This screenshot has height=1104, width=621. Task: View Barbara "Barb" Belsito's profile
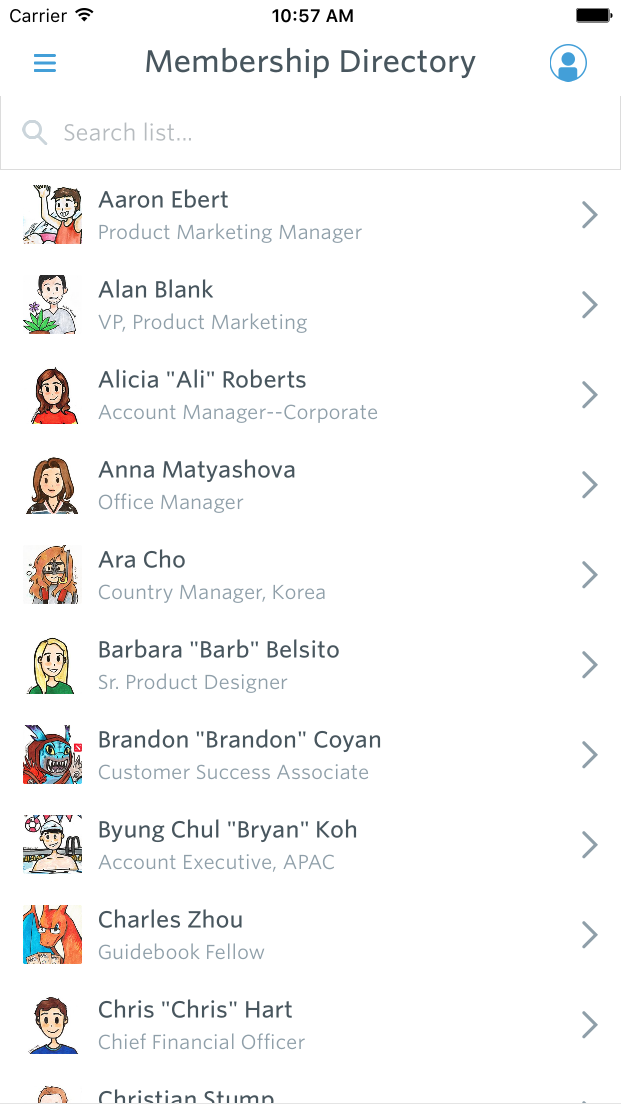click(x=310, y=665)
